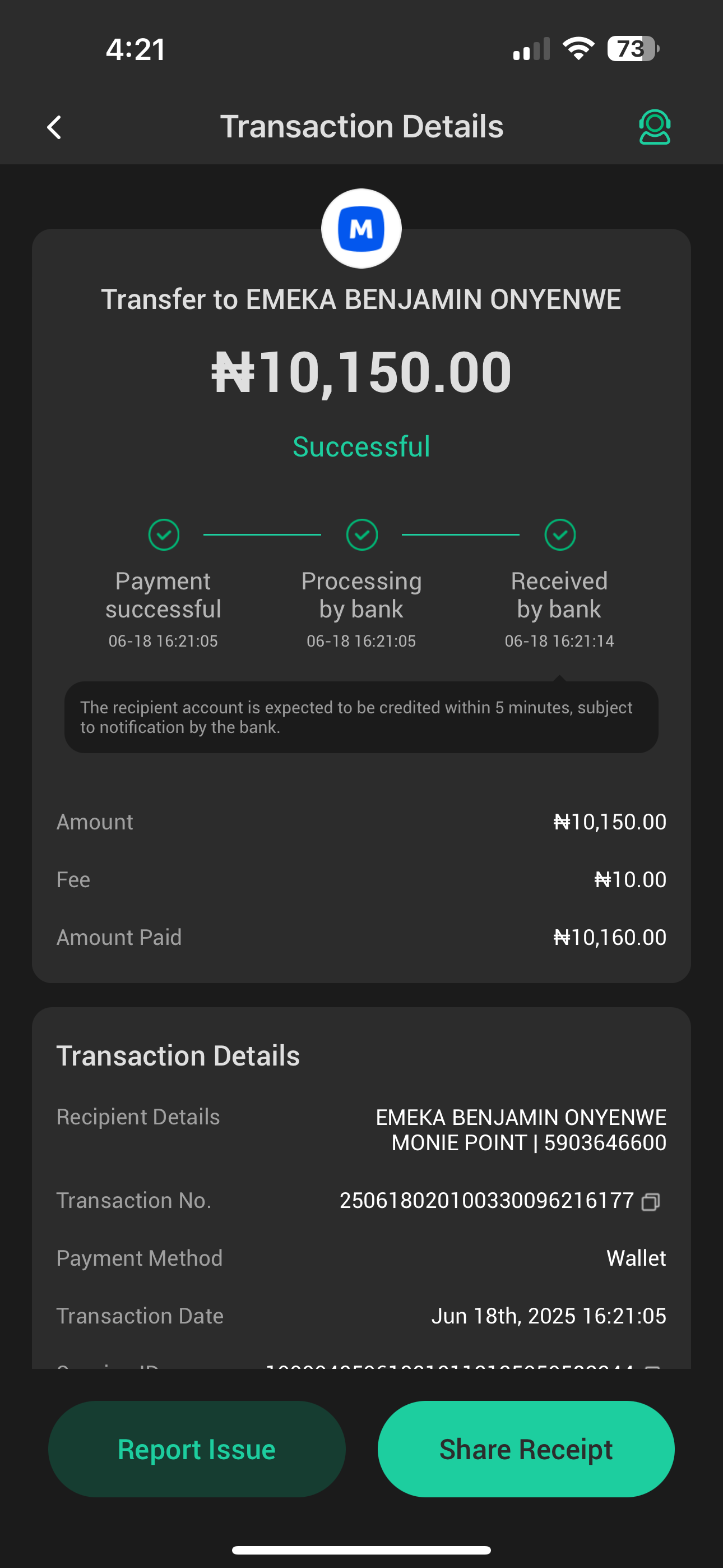
Task: Tap the Report Issue button
Action: point(197,1449)
